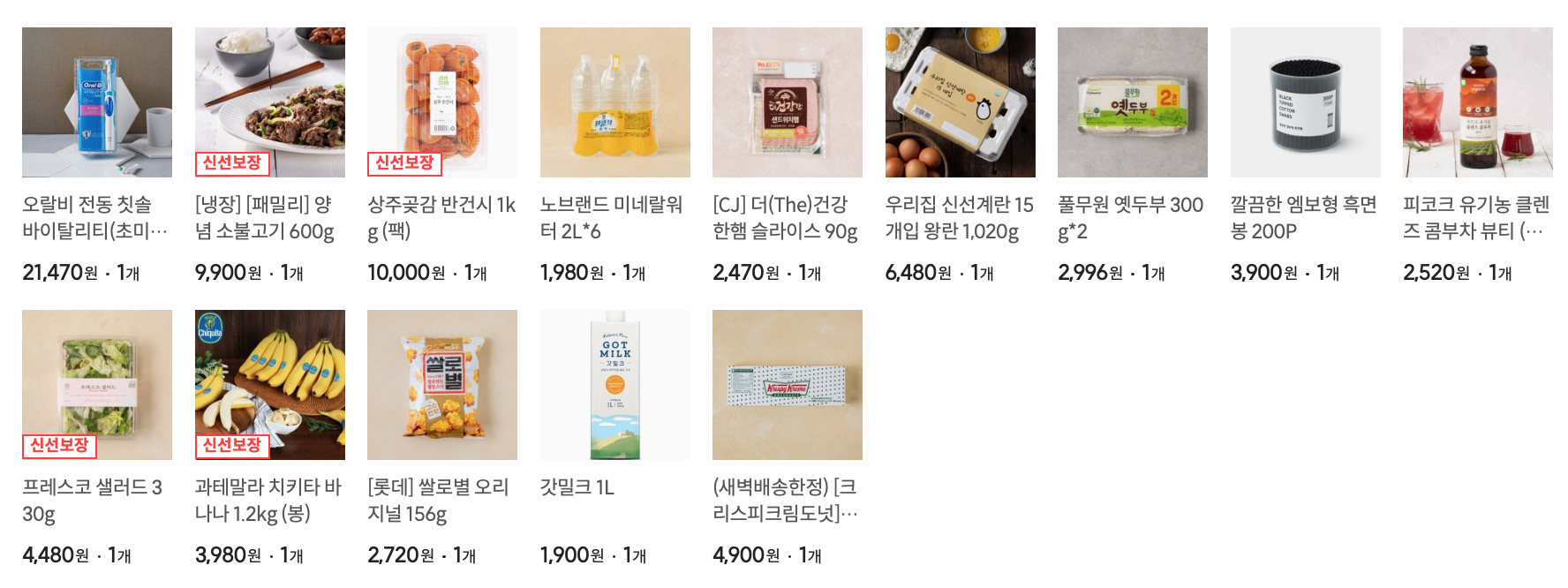Open the 오랄비 전동 칫솔 product
This screenshot has height=588, width=1568.
tap(97, 102)
